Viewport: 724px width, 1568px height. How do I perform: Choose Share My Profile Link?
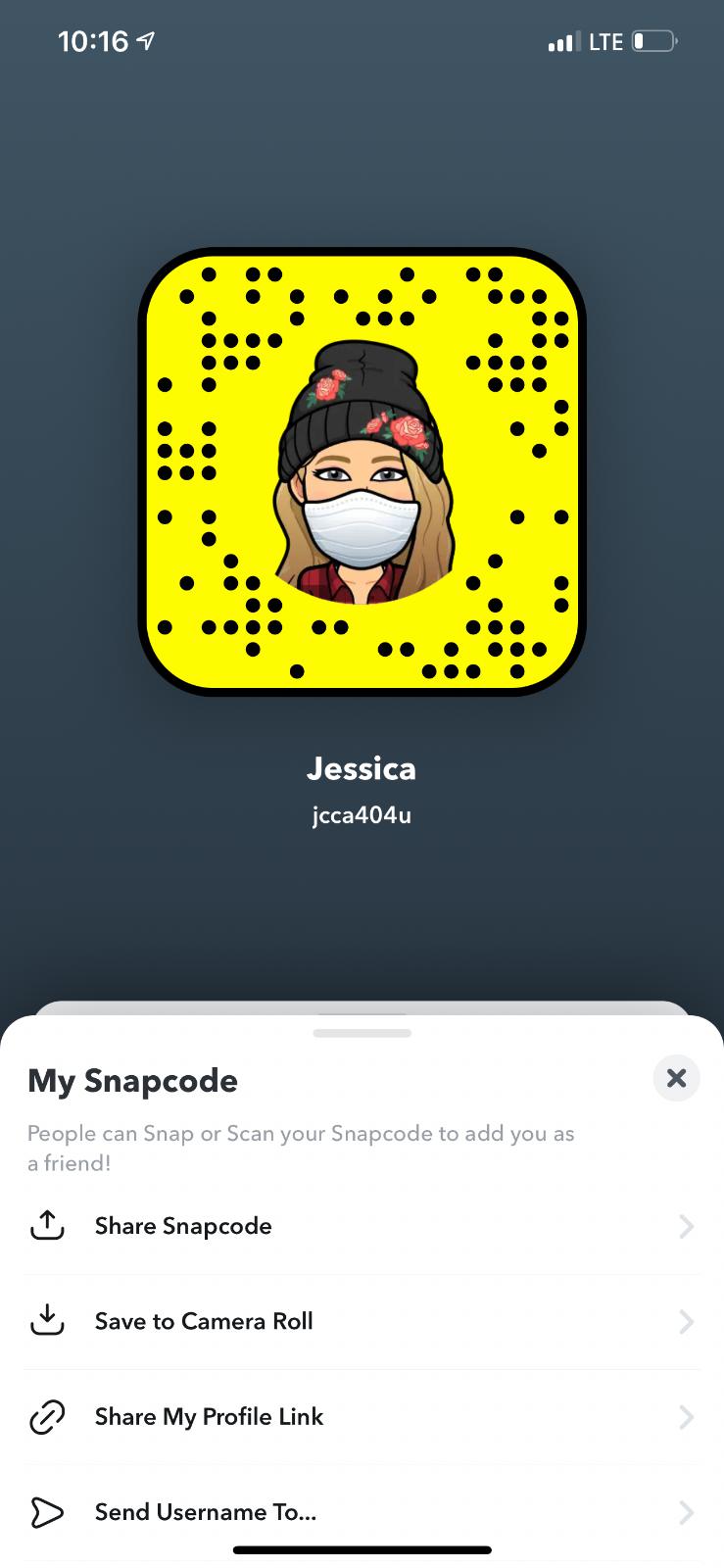coord(362,1417)
